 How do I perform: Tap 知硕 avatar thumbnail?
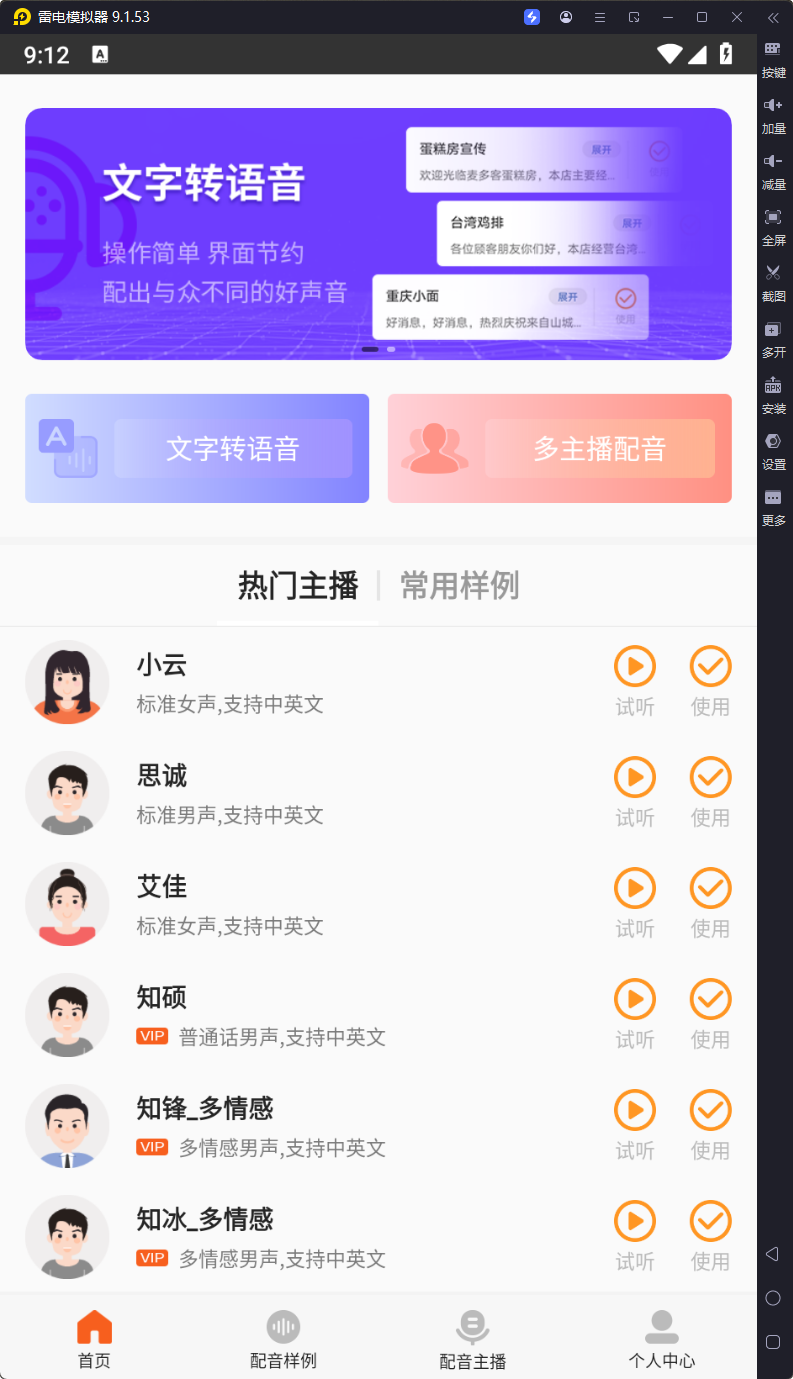coord(67,1015)
